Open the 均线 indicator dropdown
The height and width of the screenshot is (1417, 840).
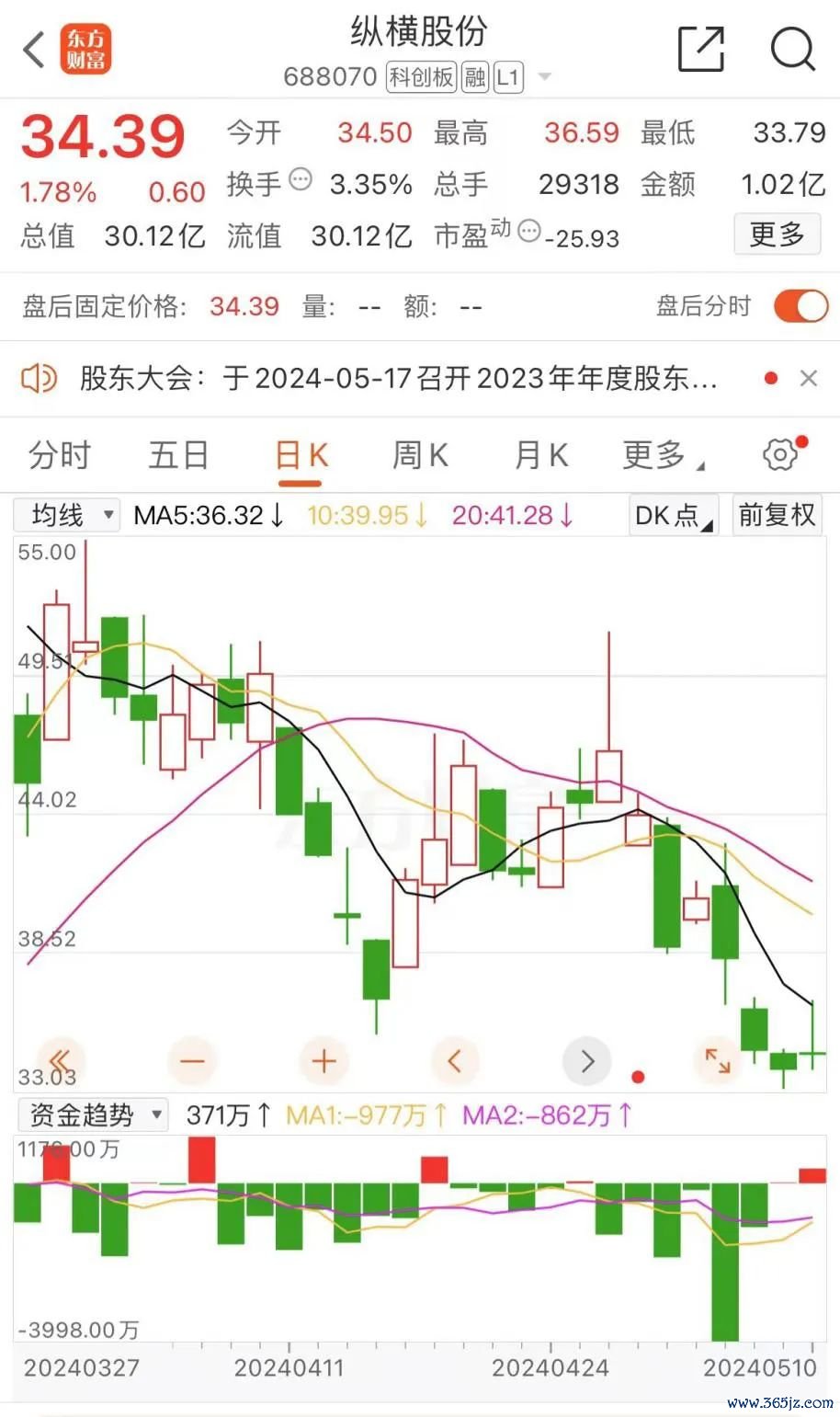67,515
